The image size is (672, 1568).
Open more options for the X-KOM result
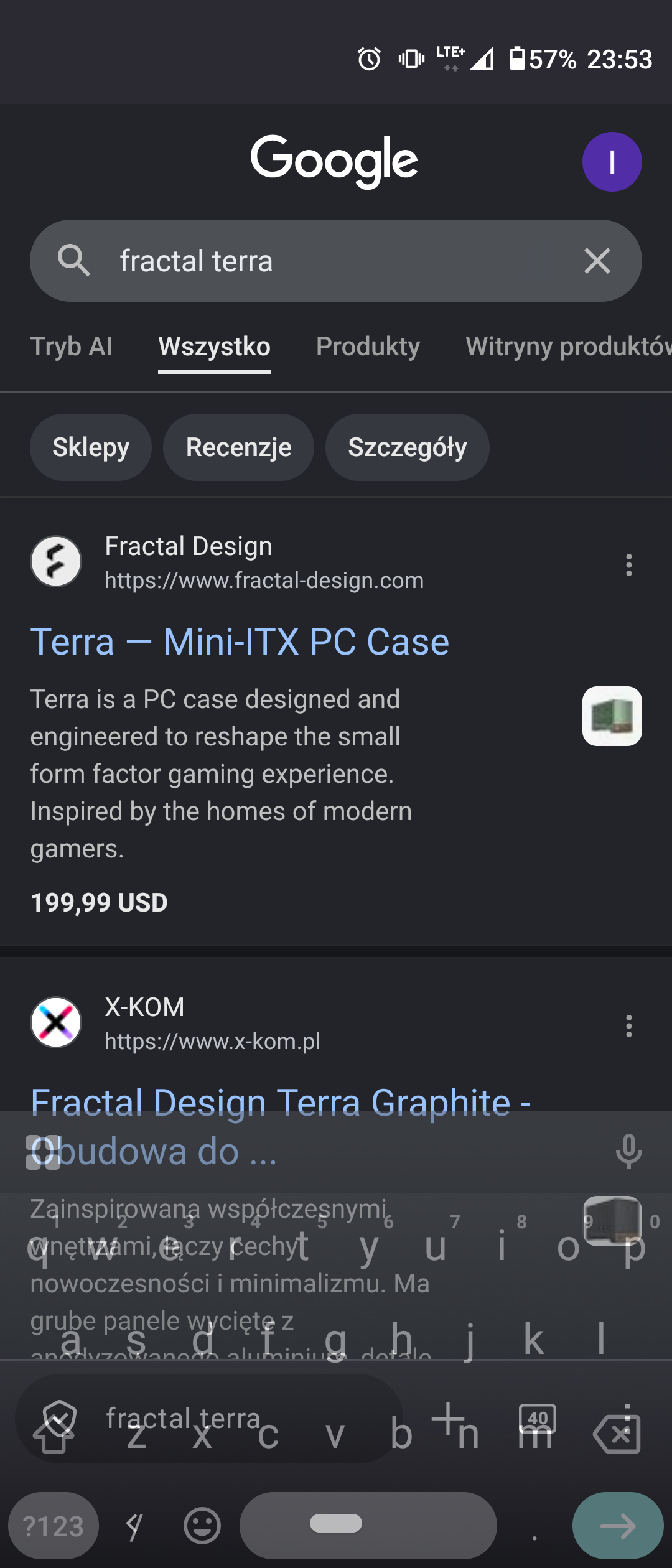629,1026
